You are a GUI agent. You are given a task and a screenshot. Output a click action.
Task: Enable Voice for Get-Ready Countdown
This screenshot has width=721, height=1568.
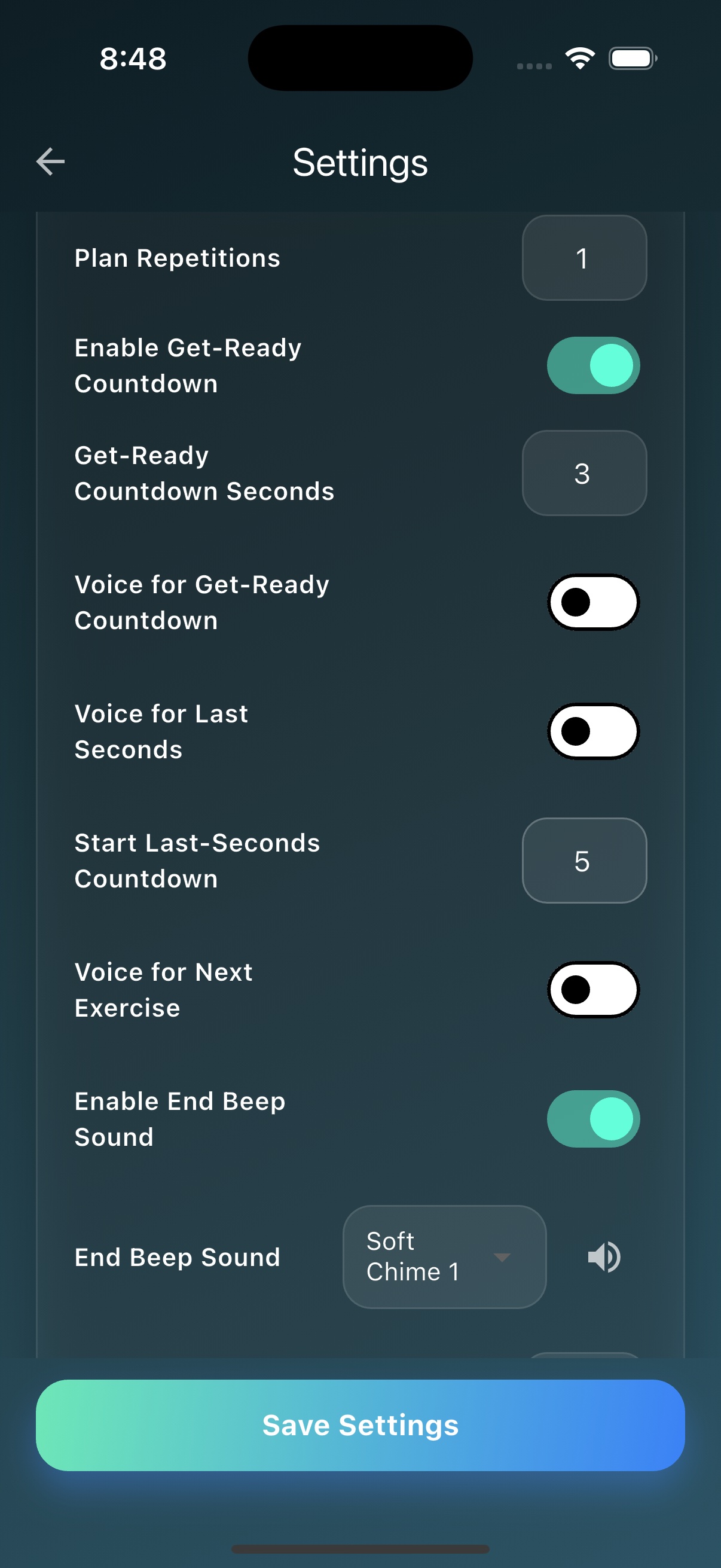[592, 602]
